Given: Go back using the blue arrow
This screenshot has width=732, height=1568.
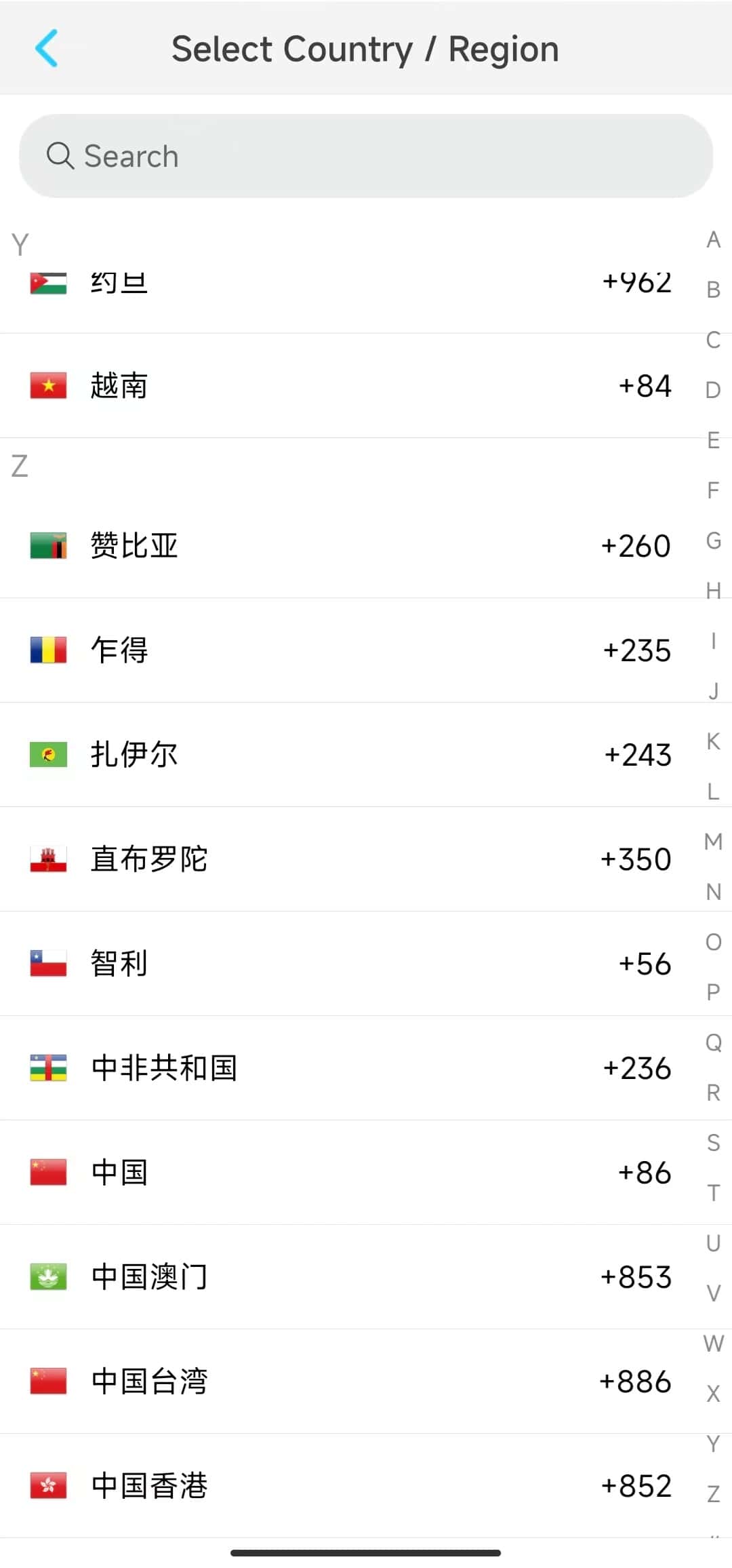Looking at the screenshot, I should point(46,48).
